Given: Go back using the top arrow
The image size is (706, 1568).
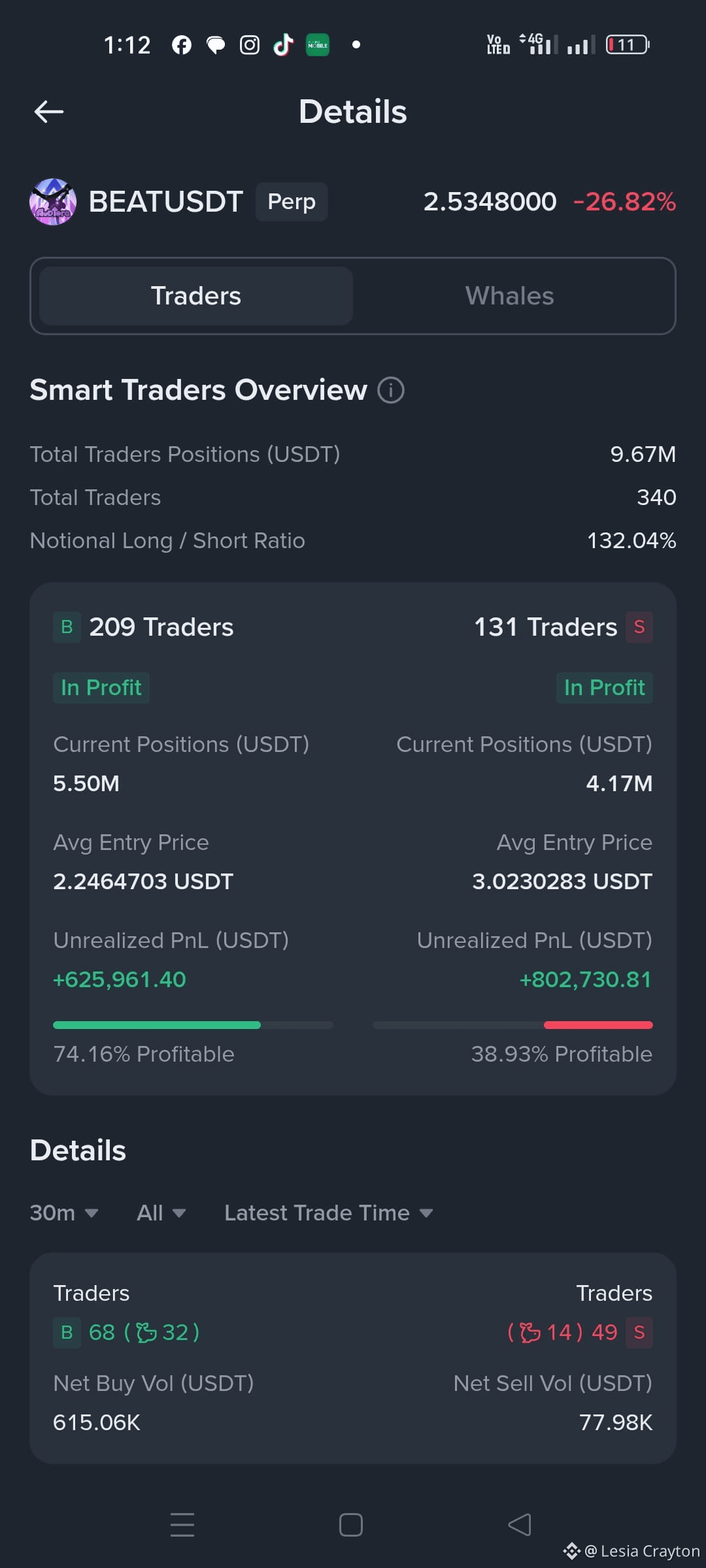Looking at the screenshot, I should (49, 112).
